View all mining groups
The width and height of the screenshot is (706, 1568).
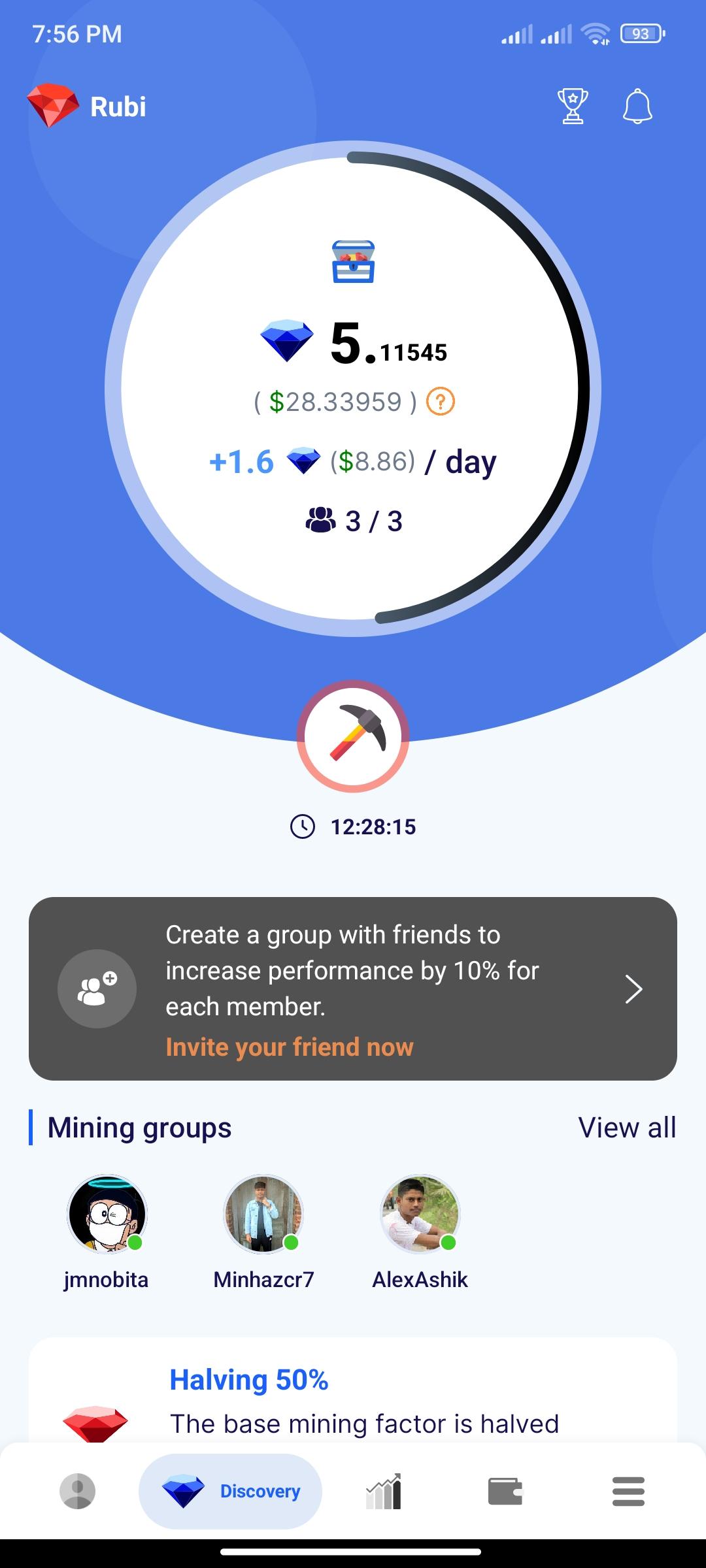(x=627, y=1128)
